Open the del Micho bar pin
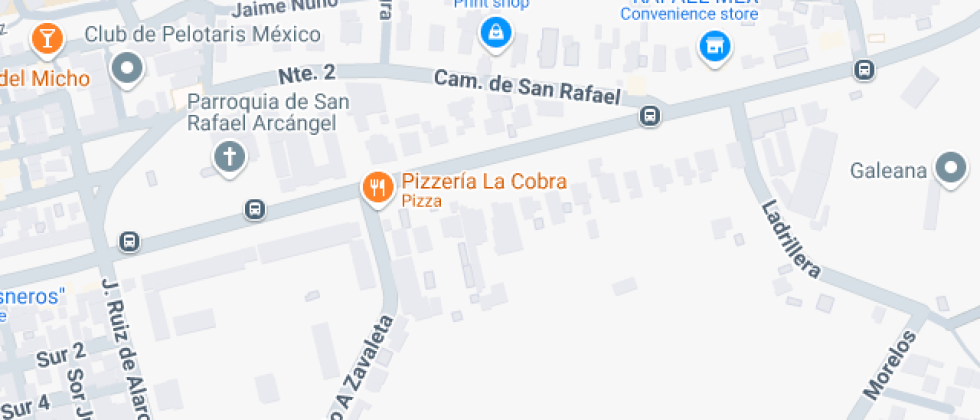This screenshot has height=420, width=980. pos(45,40)
